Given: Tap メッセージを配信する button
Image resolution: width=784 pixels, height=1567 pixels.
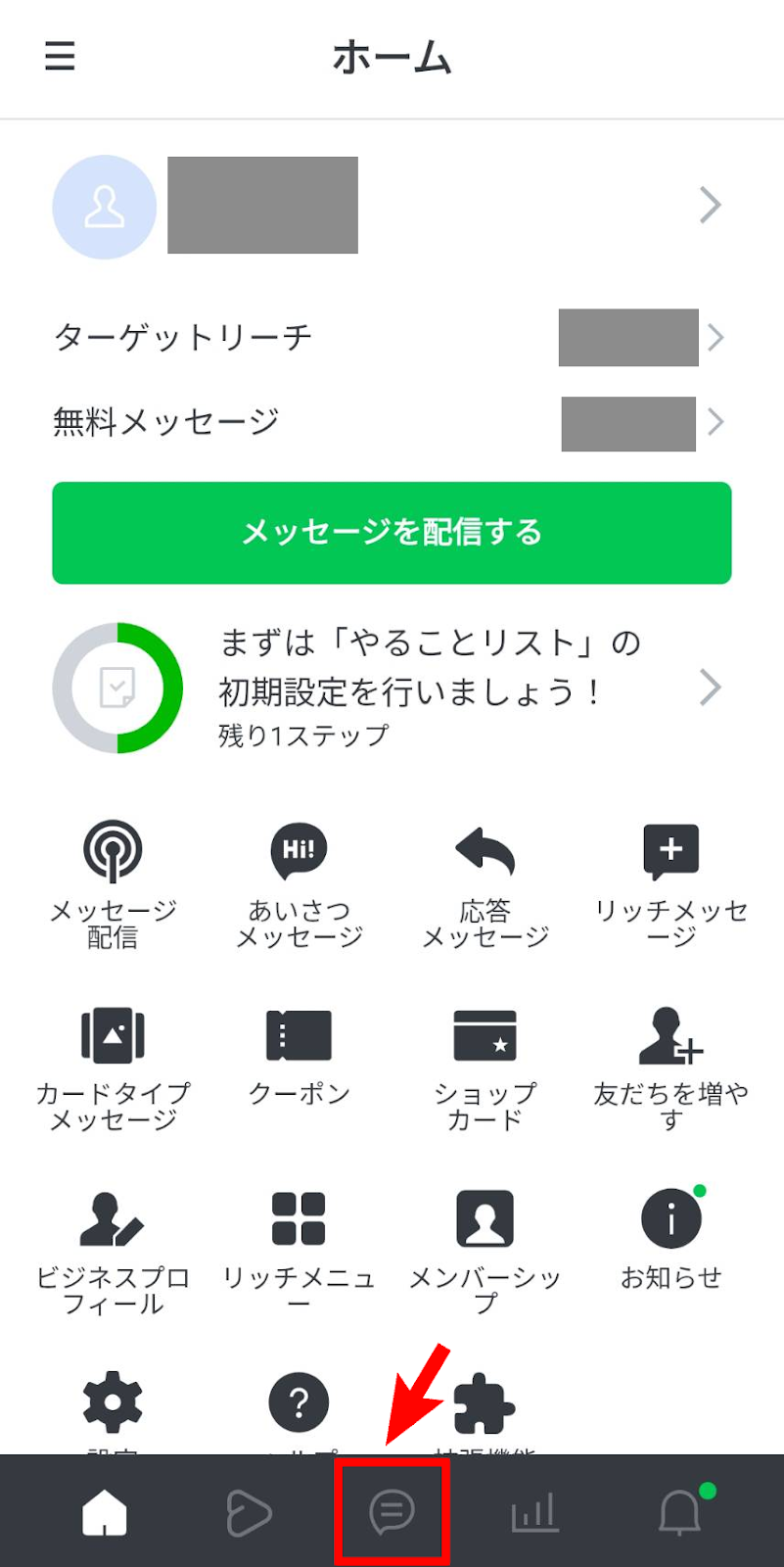Looking at the screenshot, I should click(392, 533).
